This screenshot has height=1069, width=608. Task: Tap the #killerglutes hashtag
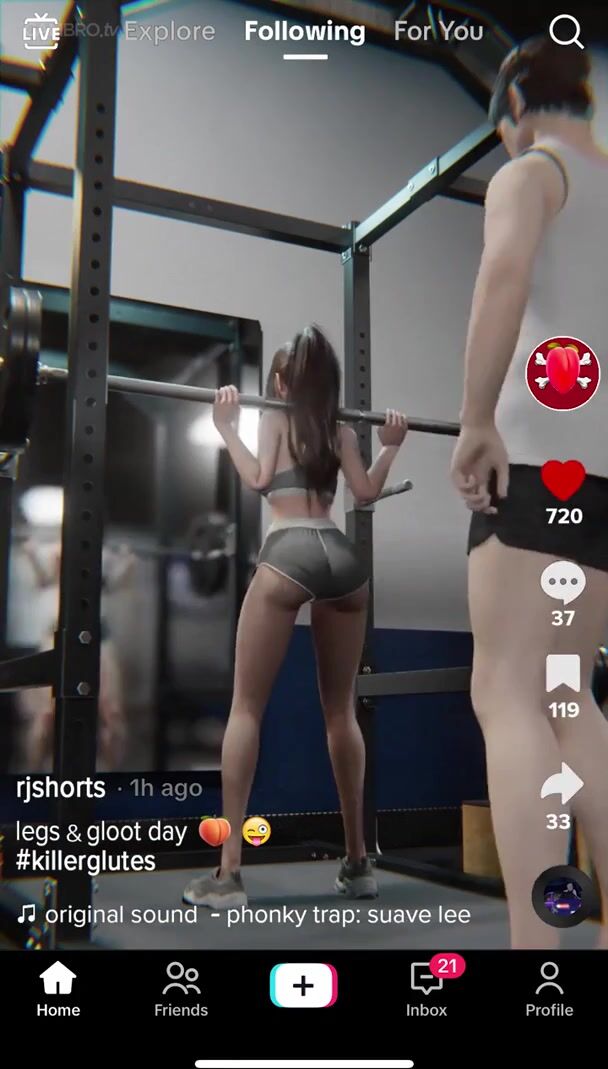click(85, 862)
